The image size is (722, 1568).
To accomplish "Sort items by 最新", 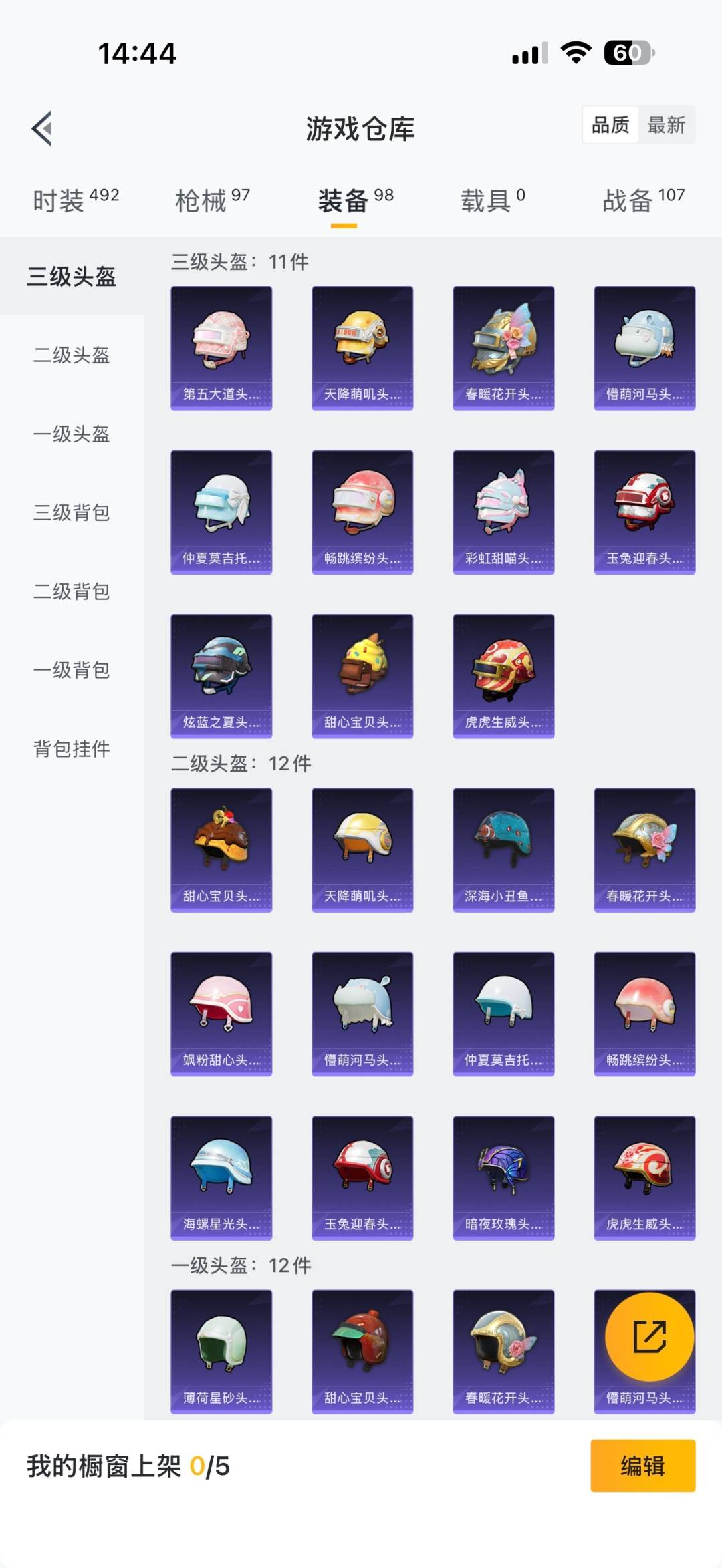I will [x=667, y=125].
